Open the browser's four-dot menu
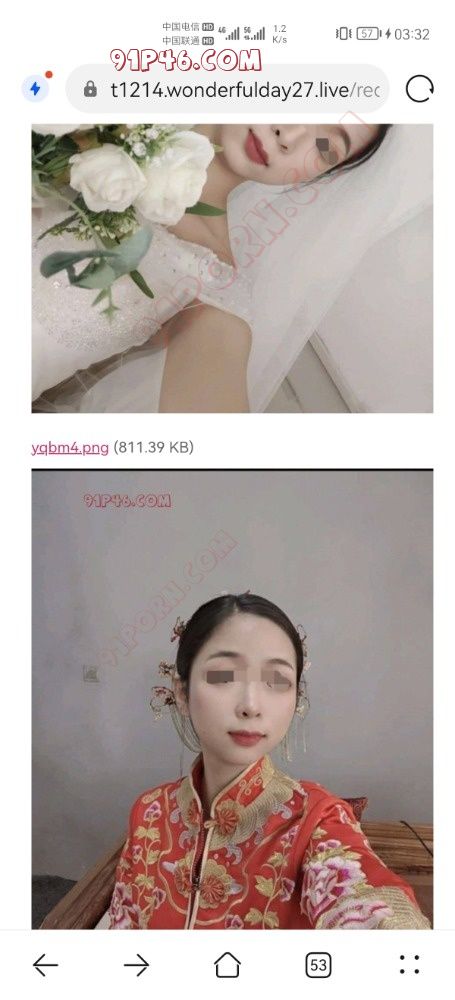 click(410, 964)
